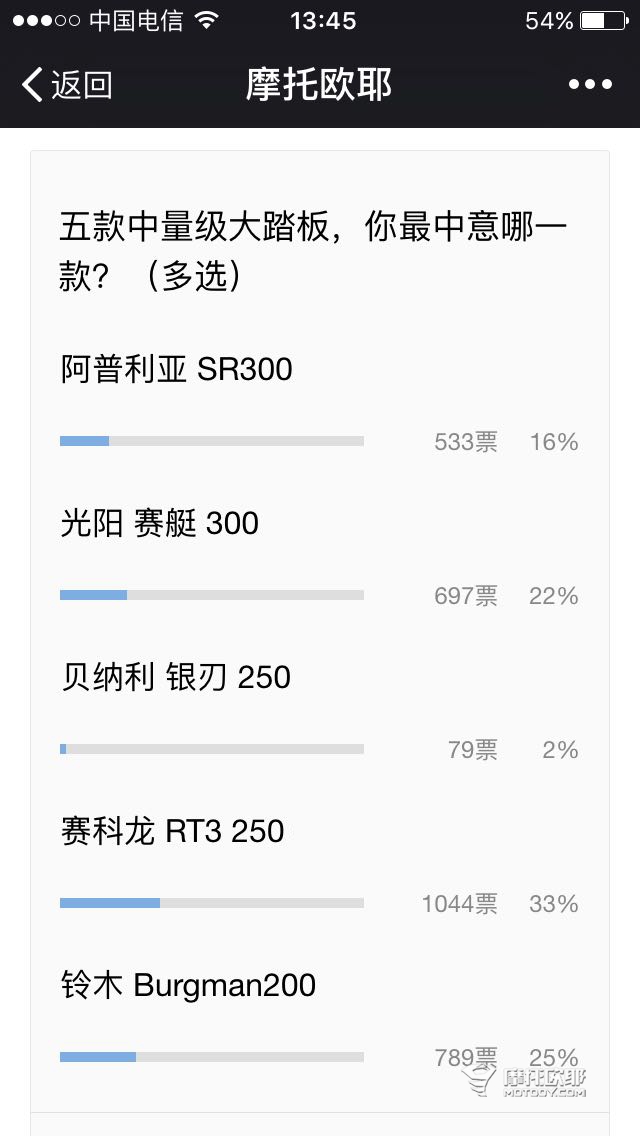
Task: Open the three-dot more menu
Action: [x=590, y=85]
